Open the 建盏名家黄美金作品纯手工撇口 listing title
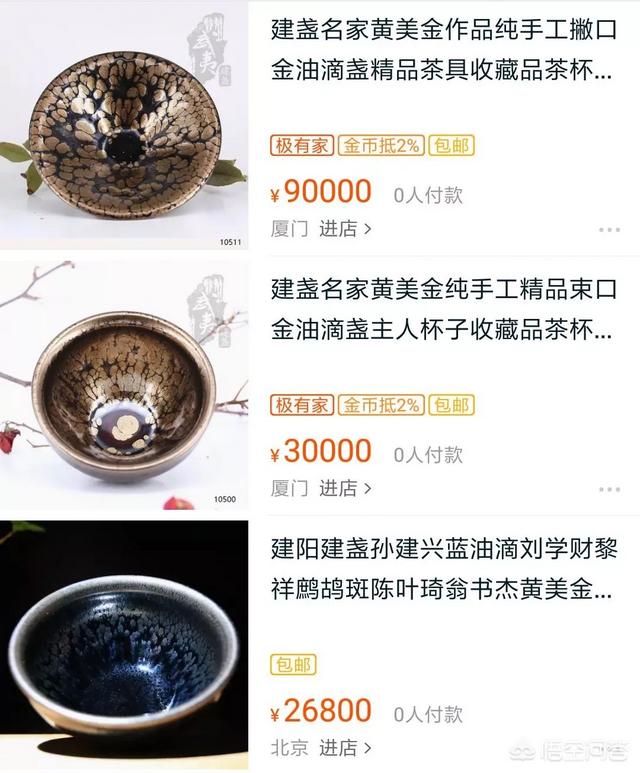640x773 pixels. tap(441, 50)
